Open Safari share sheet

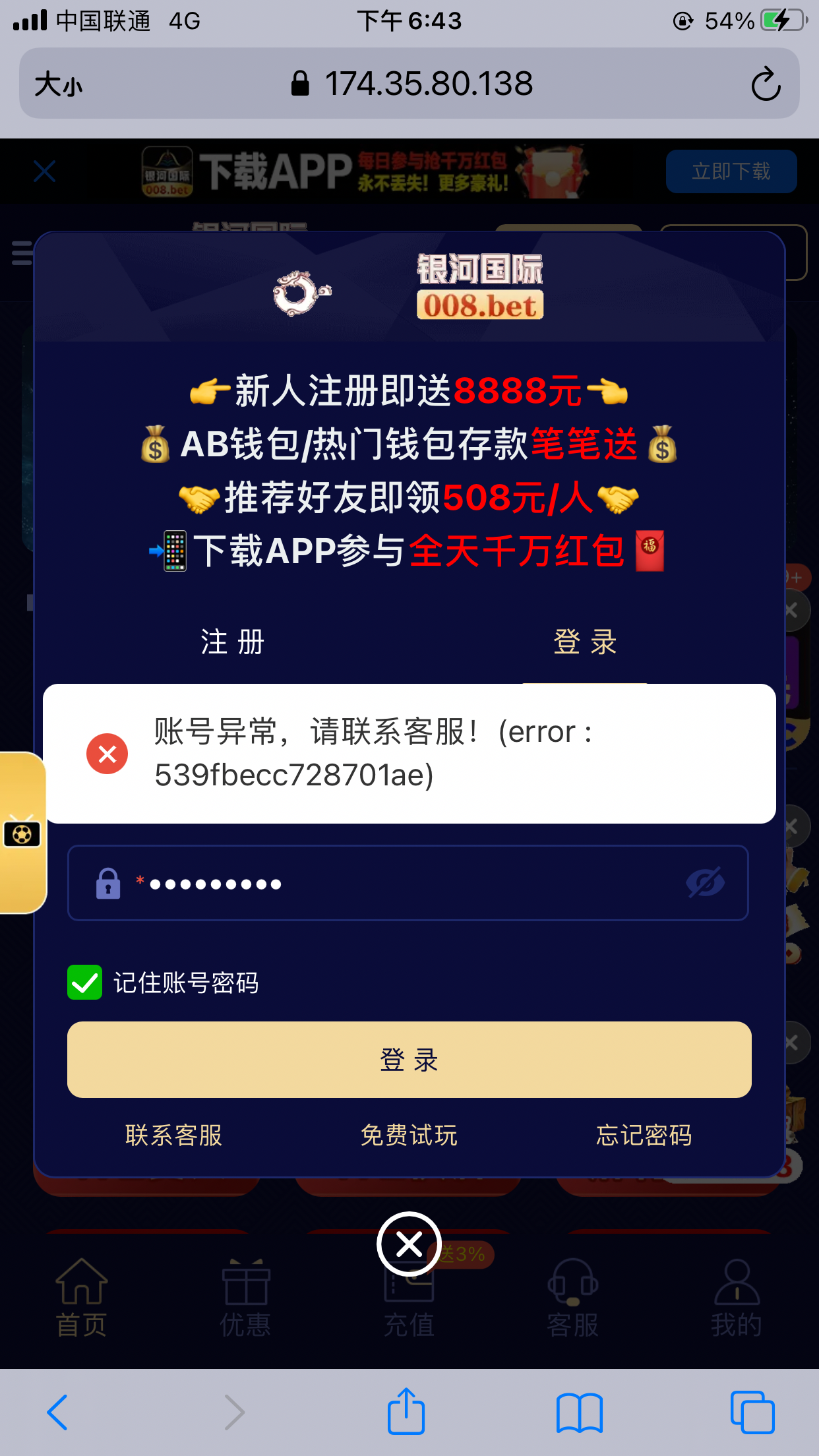pos(406,1412)
